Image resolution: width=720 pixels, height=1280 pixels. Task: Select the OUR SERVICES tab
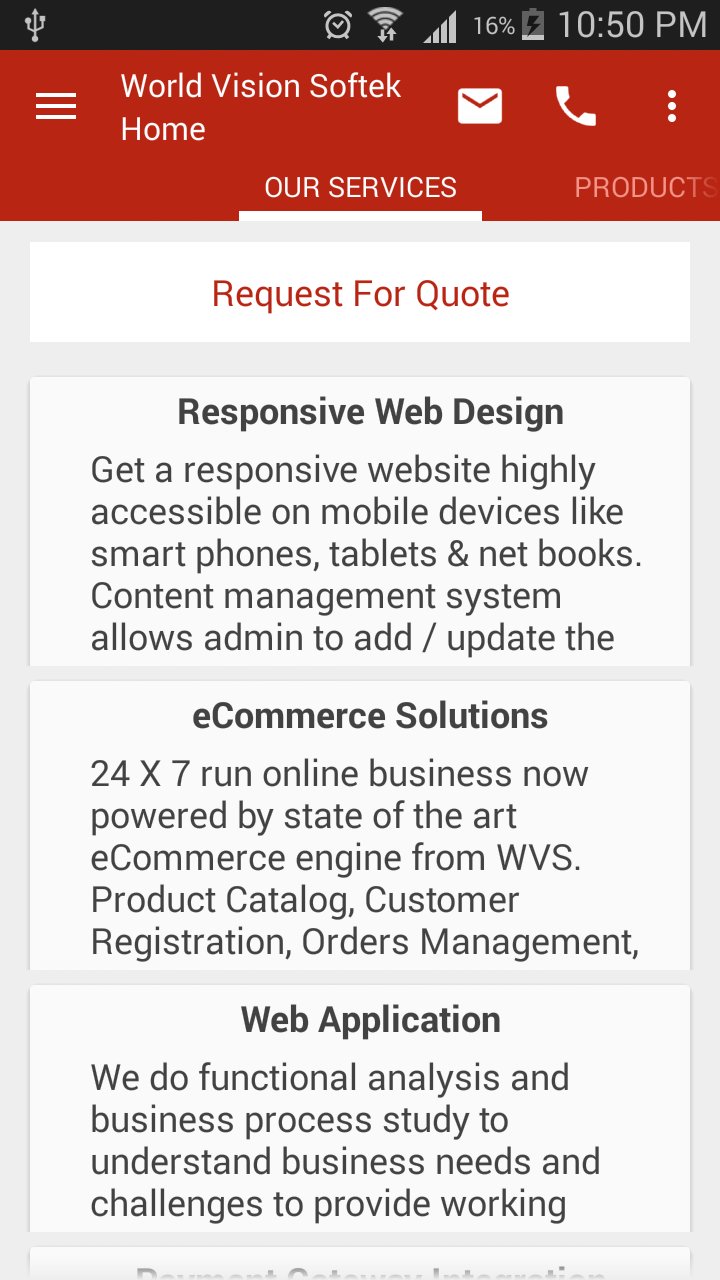pos(359,187)
